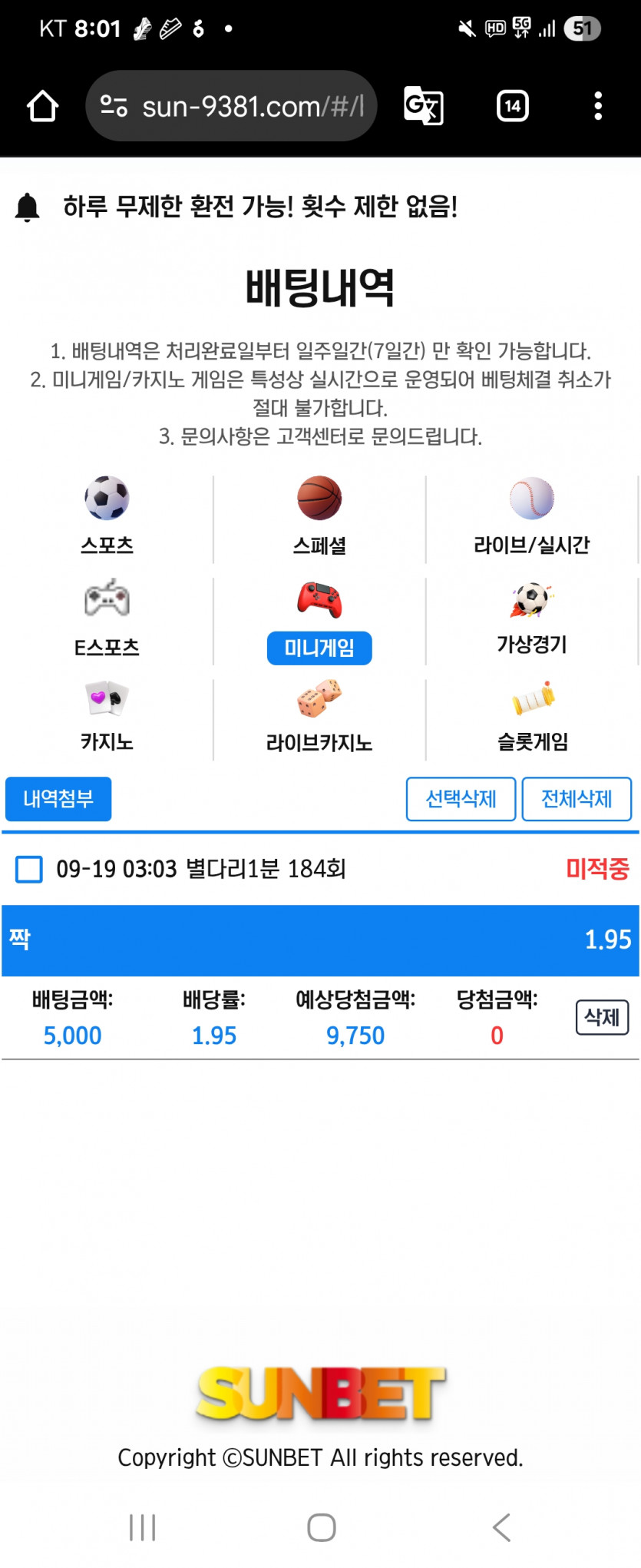The height and width of the screenshot is (1568, 641).
Task: Open the browser home page icon
Action: pyautogui.click(x=43, y=106)
